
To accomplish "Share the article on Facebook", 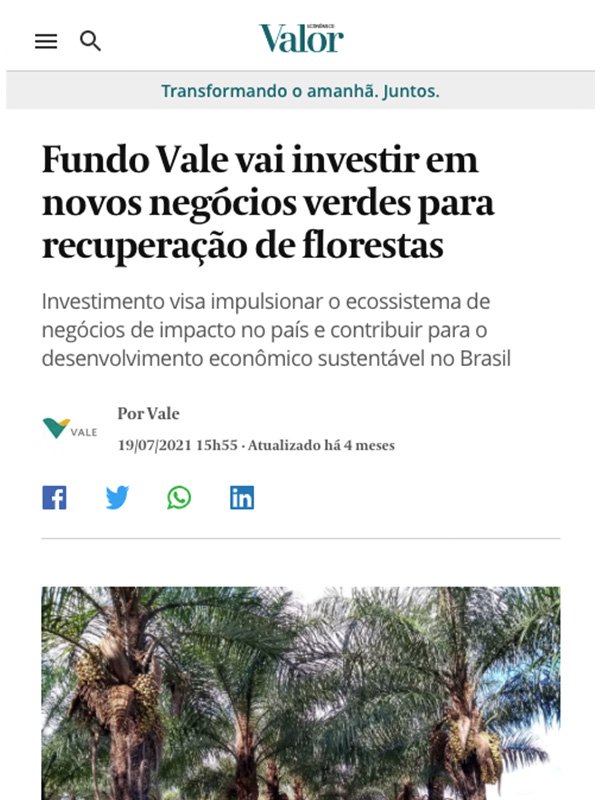I will point(54,497).
